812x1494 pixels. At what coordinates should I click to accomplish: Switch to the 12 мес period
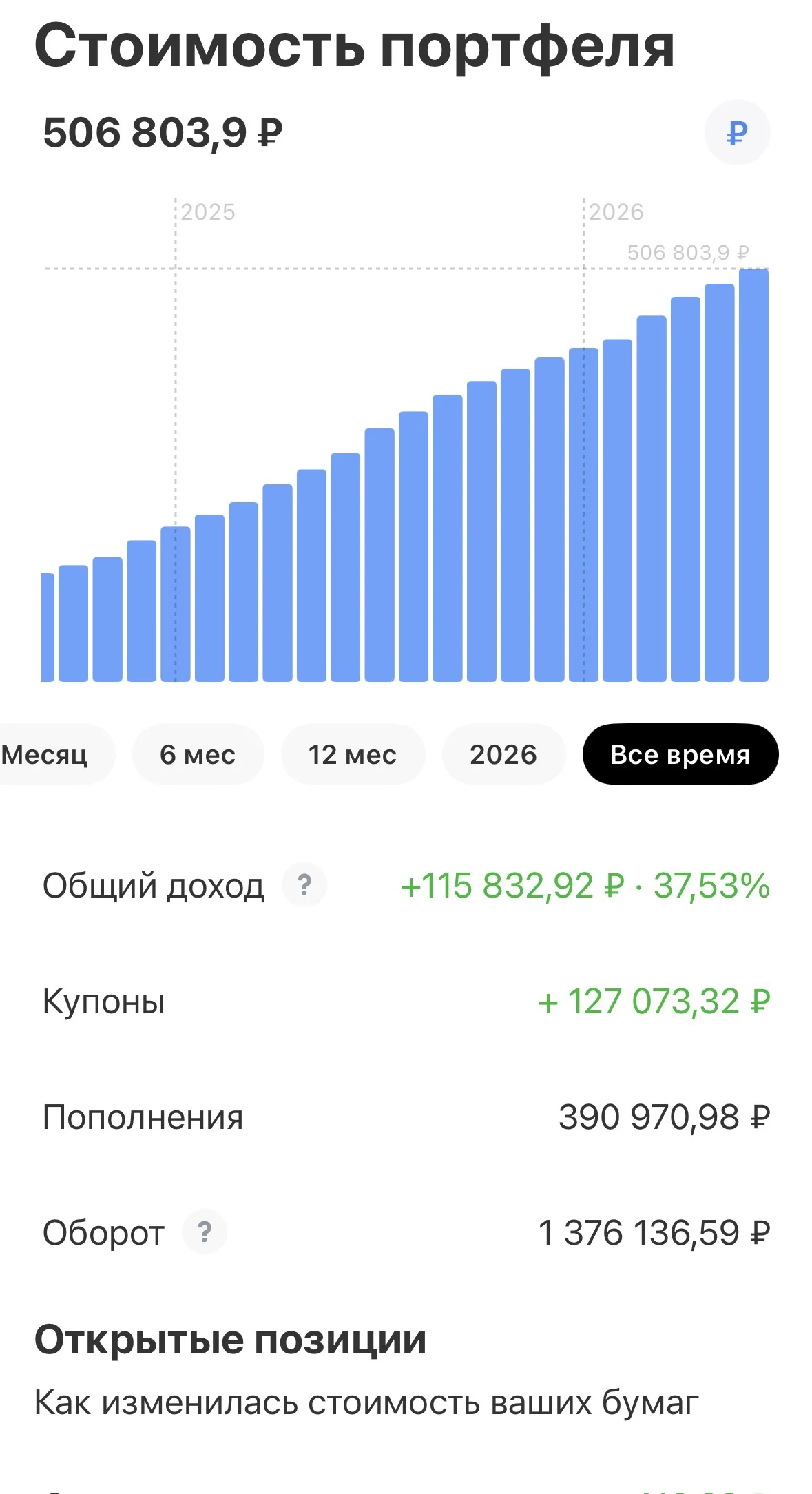pos(353,754)
